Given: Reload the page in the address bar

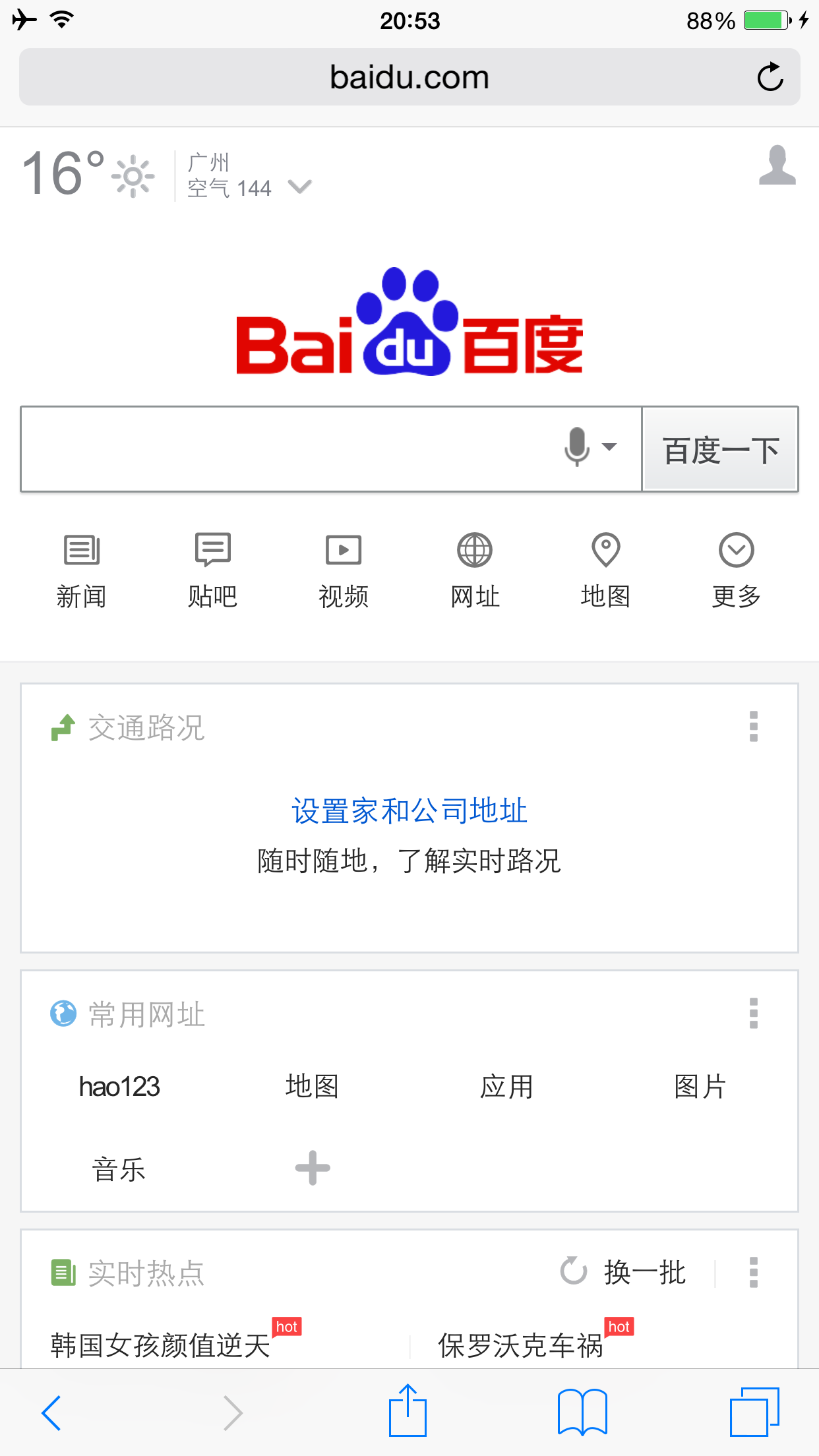Looking at the screenshot, I should [x=770, y=77].
